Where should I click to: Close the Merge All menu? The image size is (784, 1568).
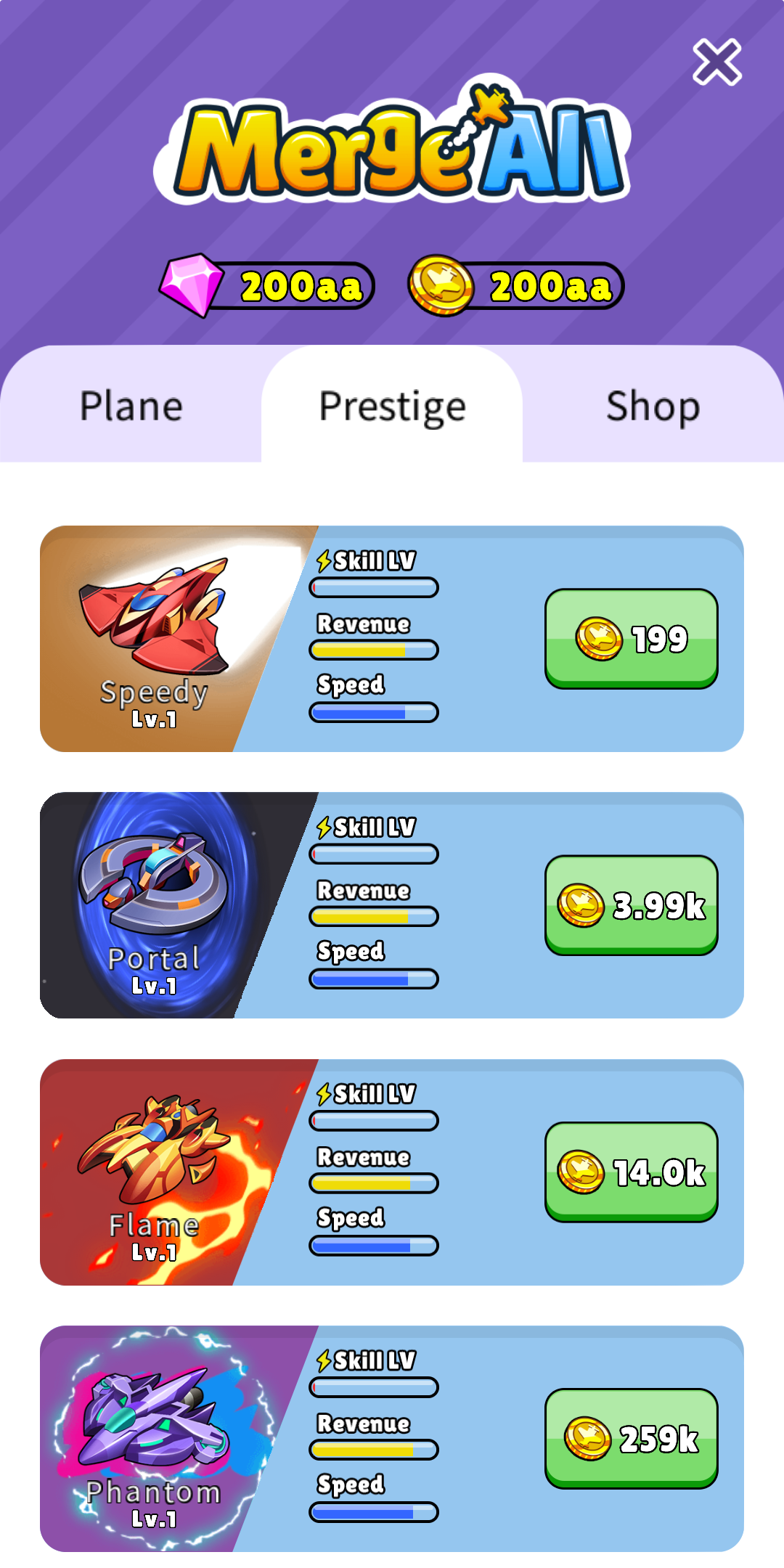coord(716,62)
